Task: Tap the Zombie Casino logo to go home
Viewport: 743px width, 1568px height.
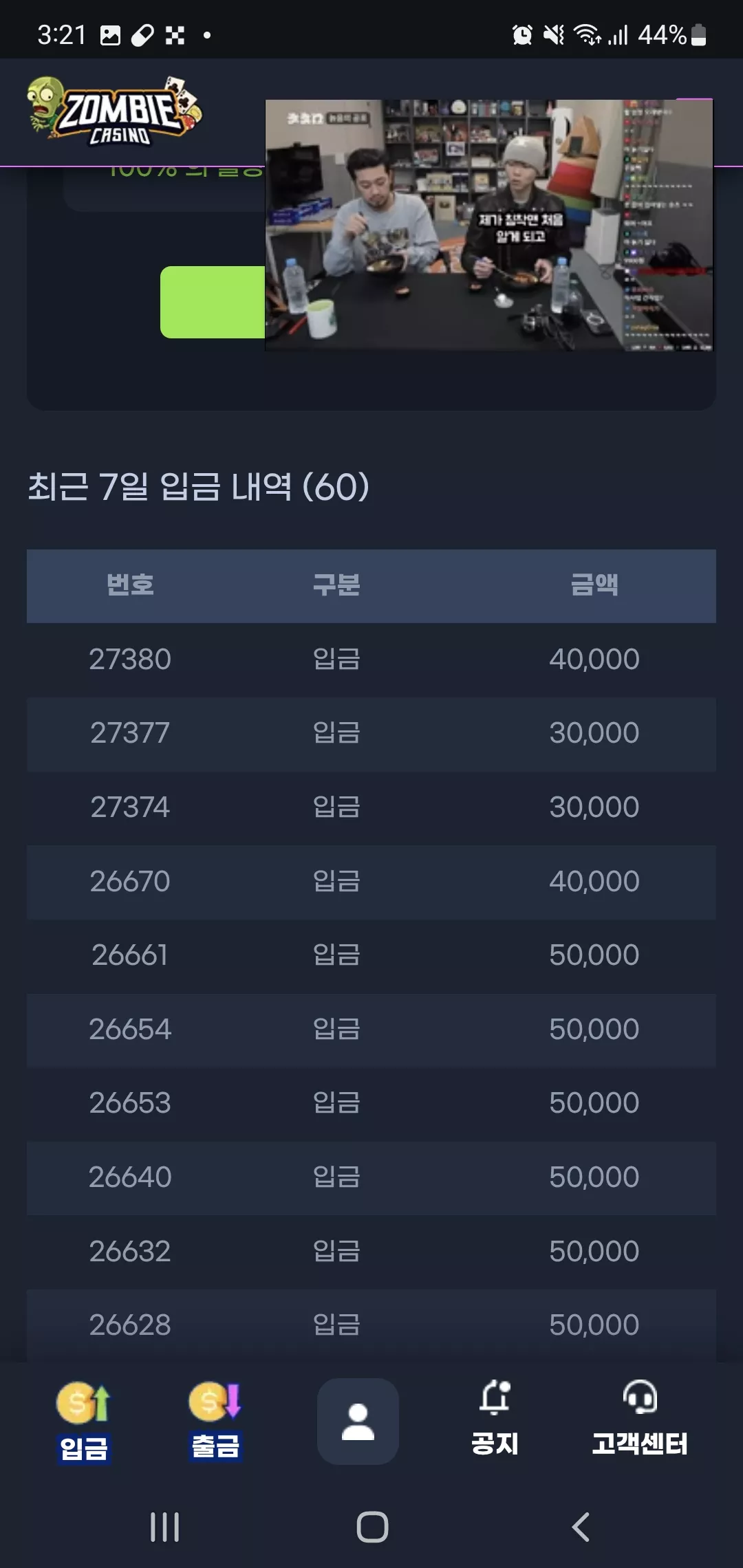Action: click(115, 111)
